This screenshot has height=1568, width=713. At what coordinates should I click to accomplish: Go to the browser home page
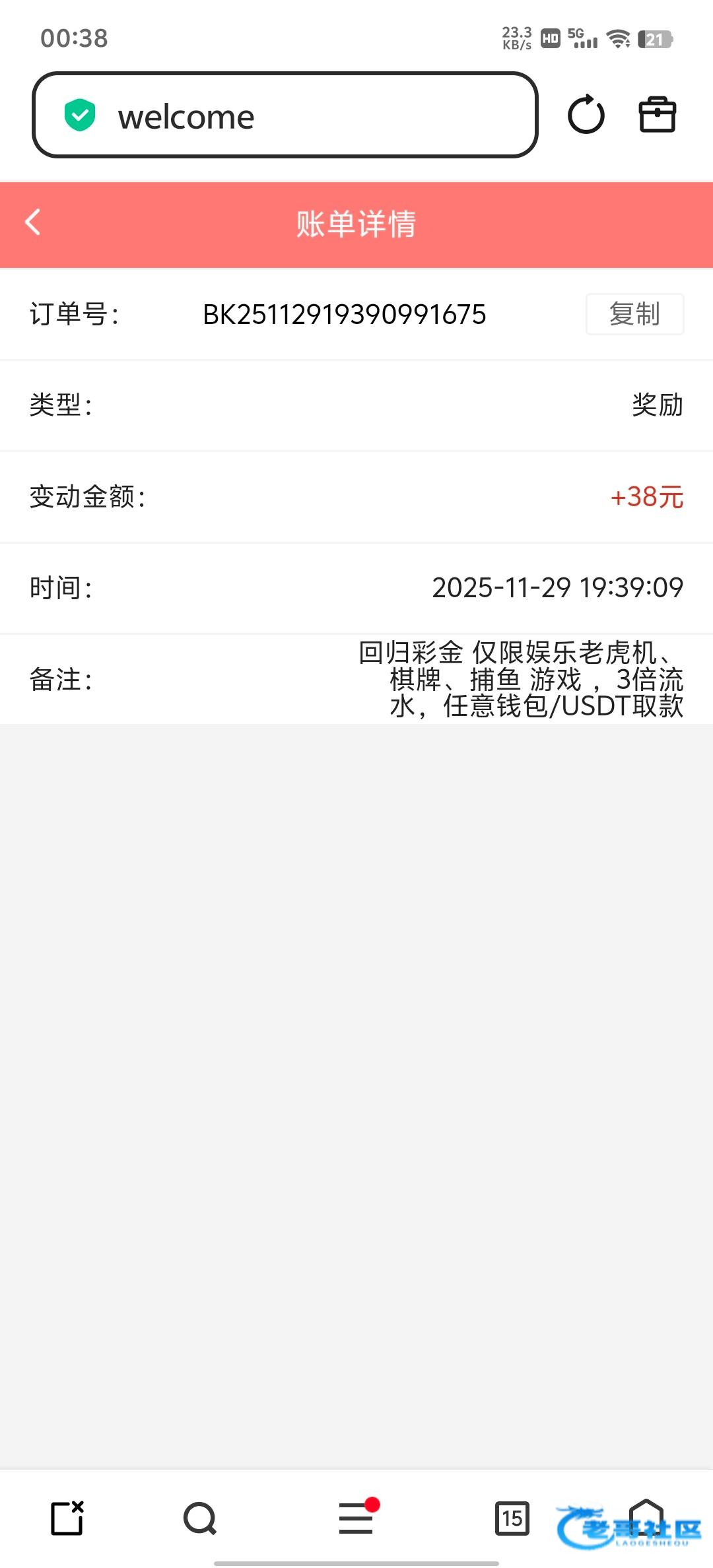(x=646, y=1517)
